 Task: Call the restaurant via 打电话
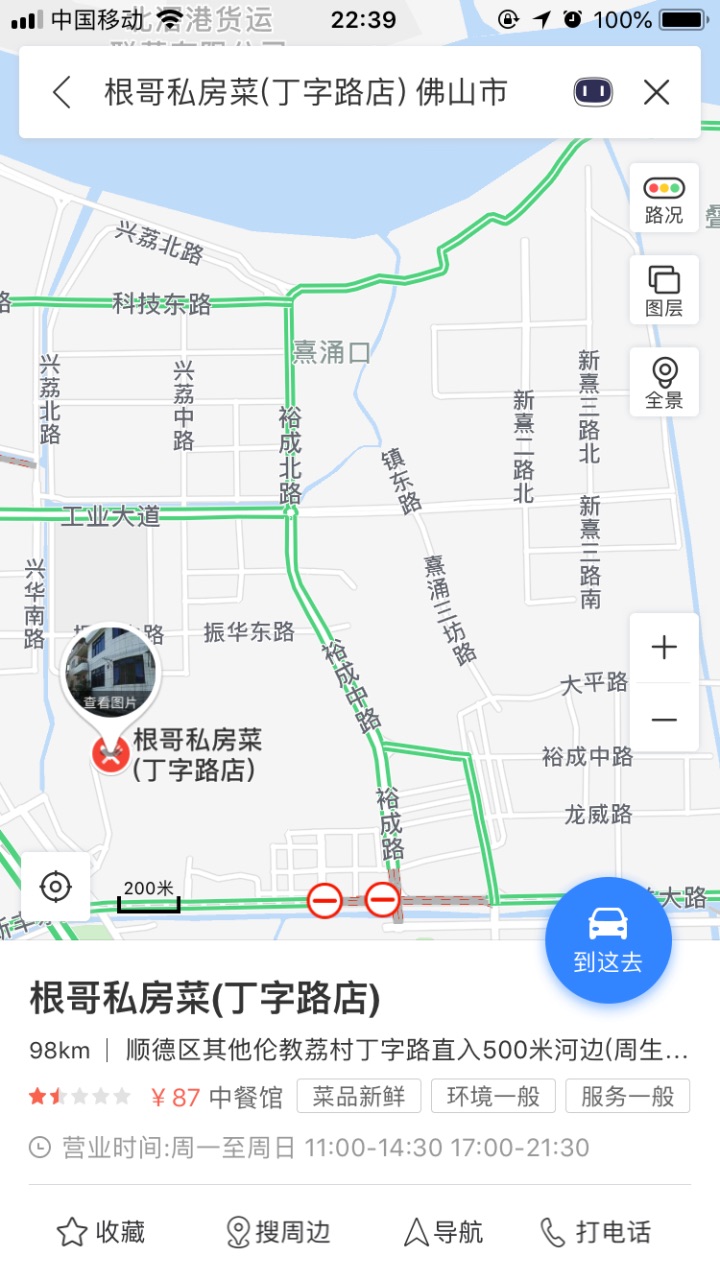click(595, 1232)
